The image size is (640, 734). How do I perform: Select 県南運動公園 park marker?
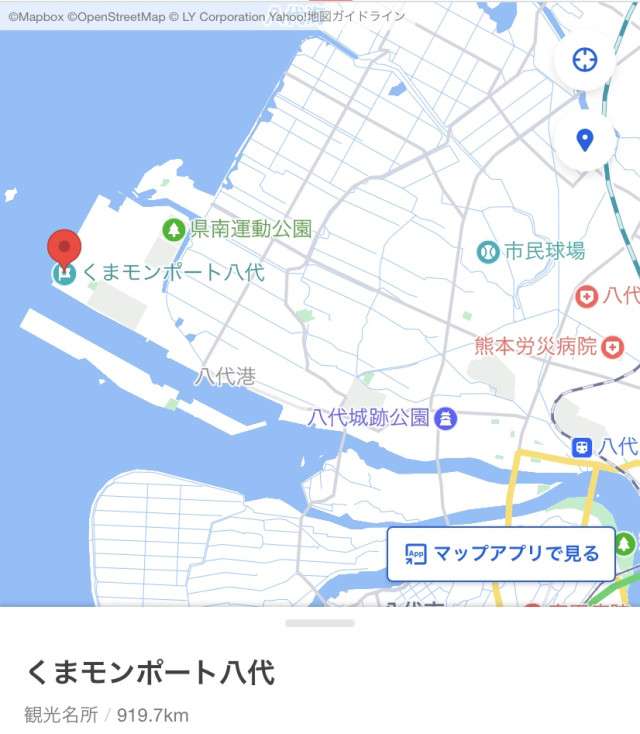click(x=174, y=230)
